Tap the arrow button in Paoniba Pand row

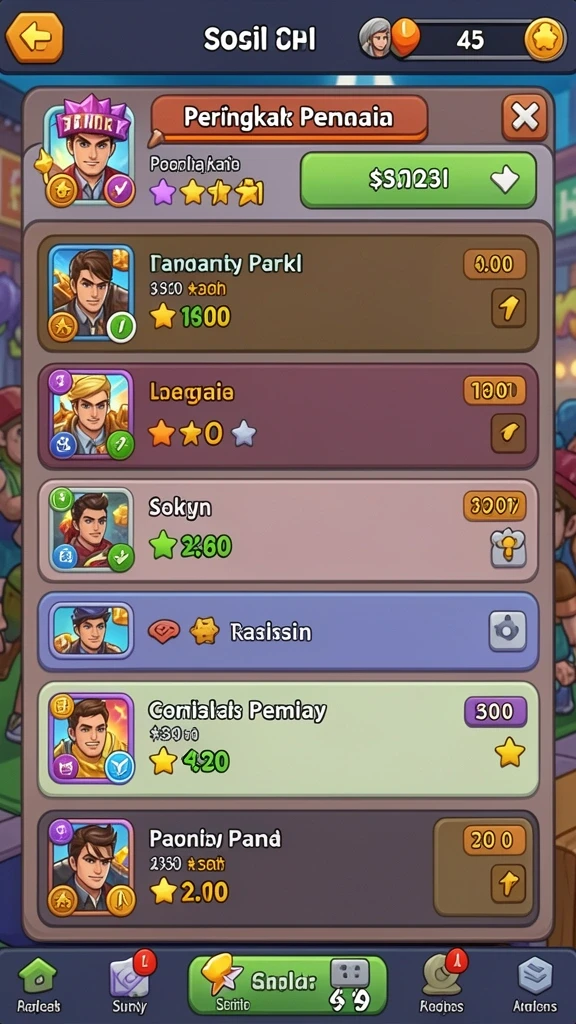point(507,884)
